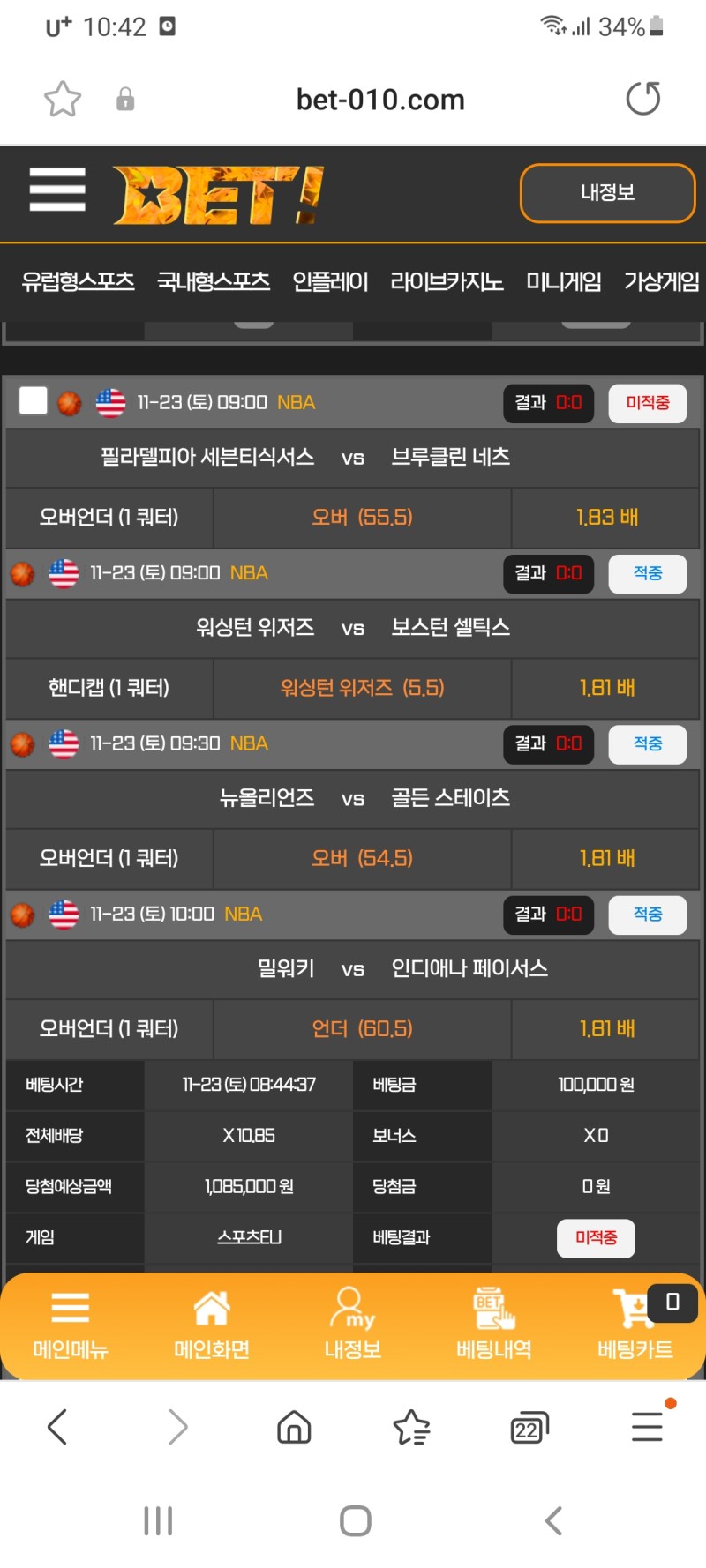Open the browser tabs switcher showing 22

pyautogui.click(x=529, y=1427)
